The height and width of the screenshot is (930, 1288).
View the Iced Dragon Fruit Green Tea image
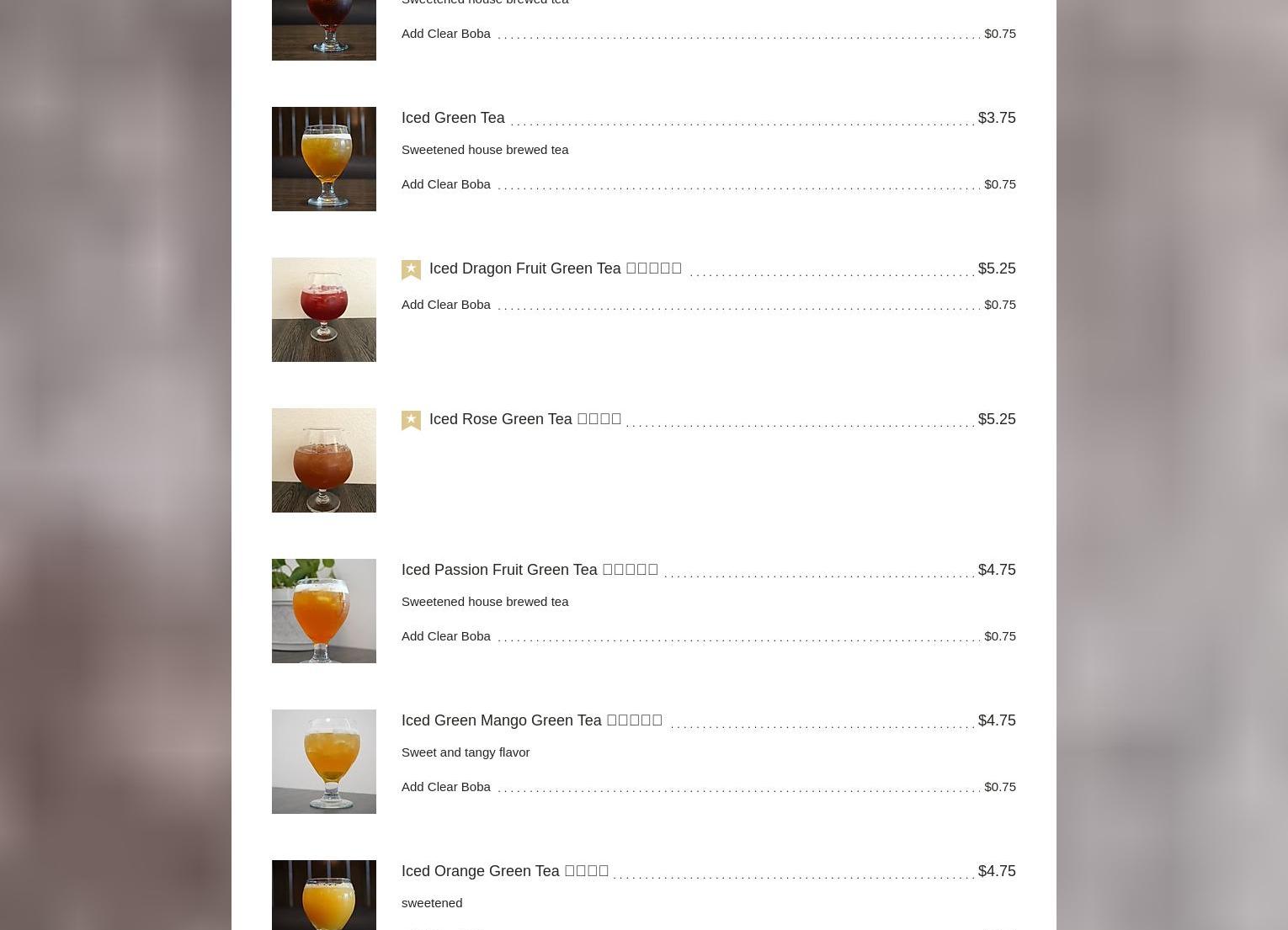point(323,309)
